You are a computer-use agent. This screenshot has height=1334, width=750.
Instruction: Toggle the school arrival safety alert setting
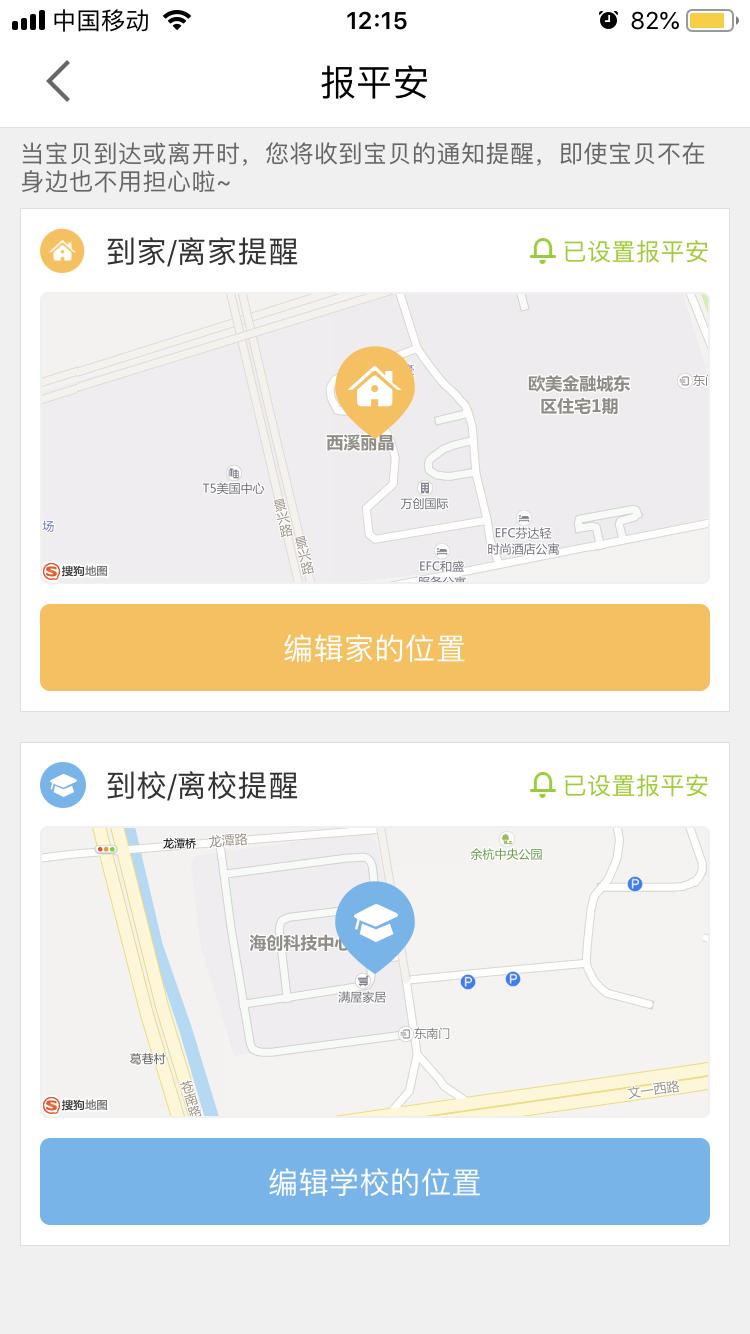click(x=618, y=786)
